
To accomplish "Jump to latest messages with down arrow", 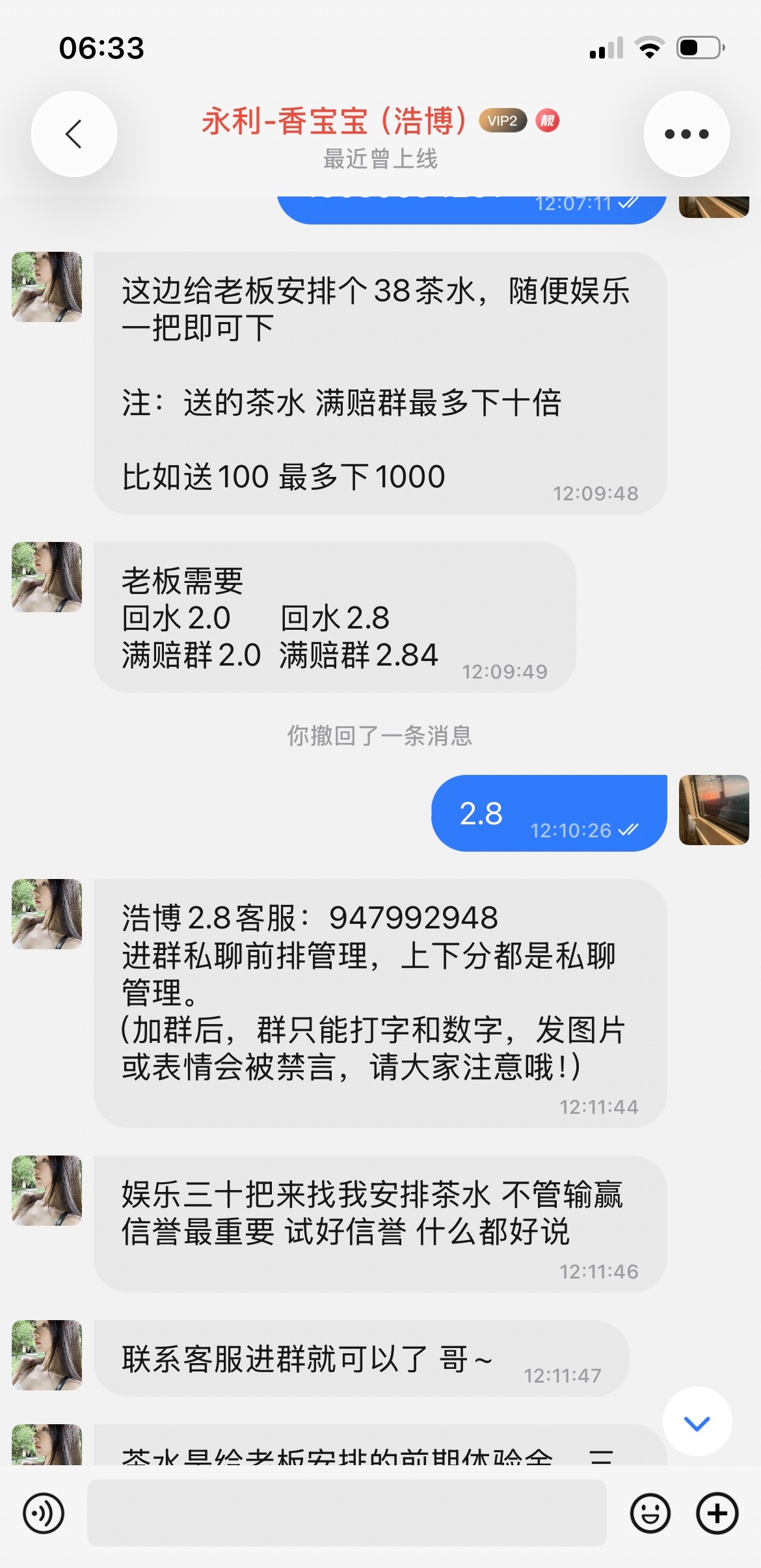I will [697, 1423].
